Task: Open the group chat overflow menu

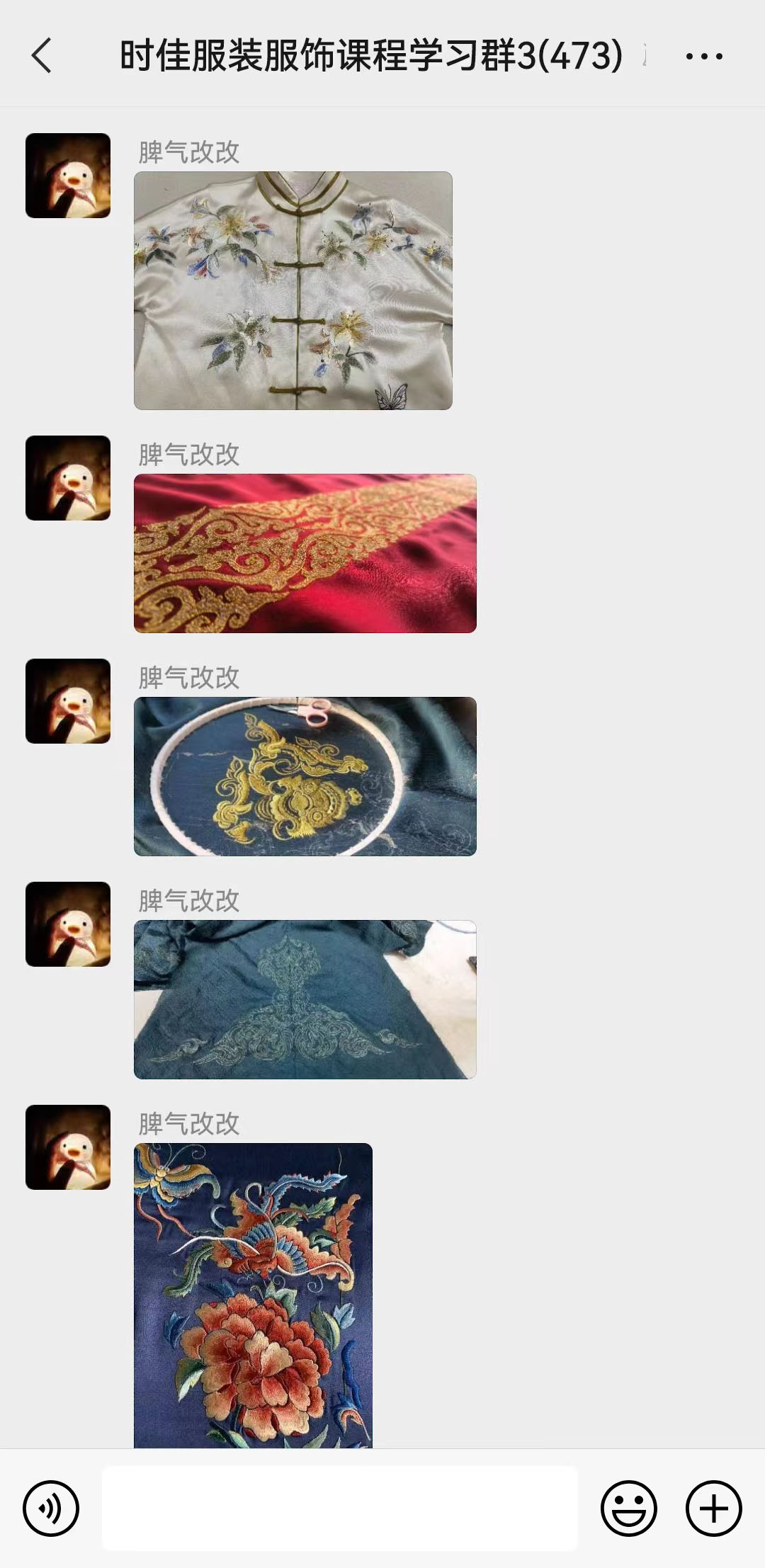Action: [704, 56]
